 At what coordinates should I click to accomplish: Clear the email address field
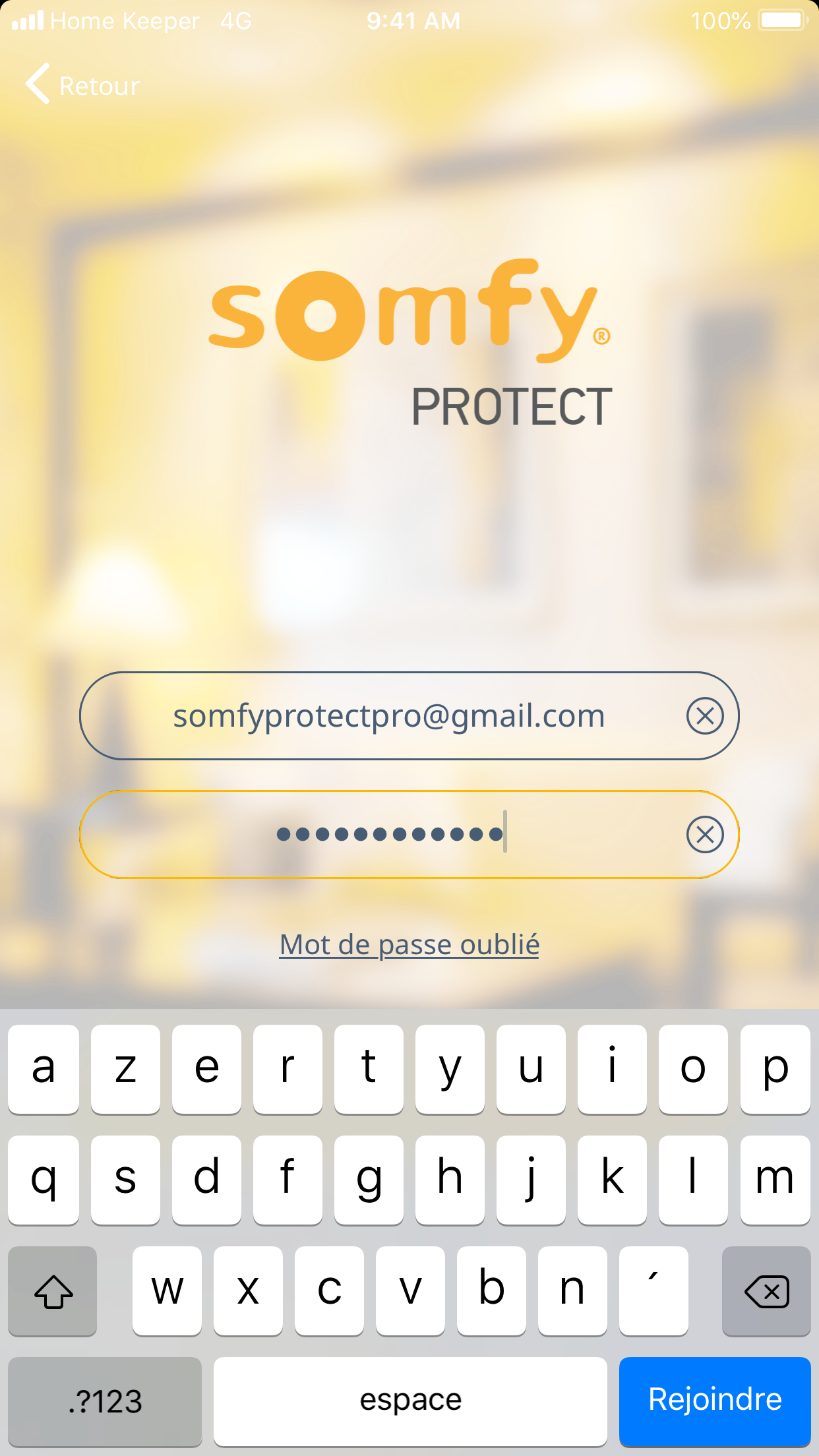(705, 716)
